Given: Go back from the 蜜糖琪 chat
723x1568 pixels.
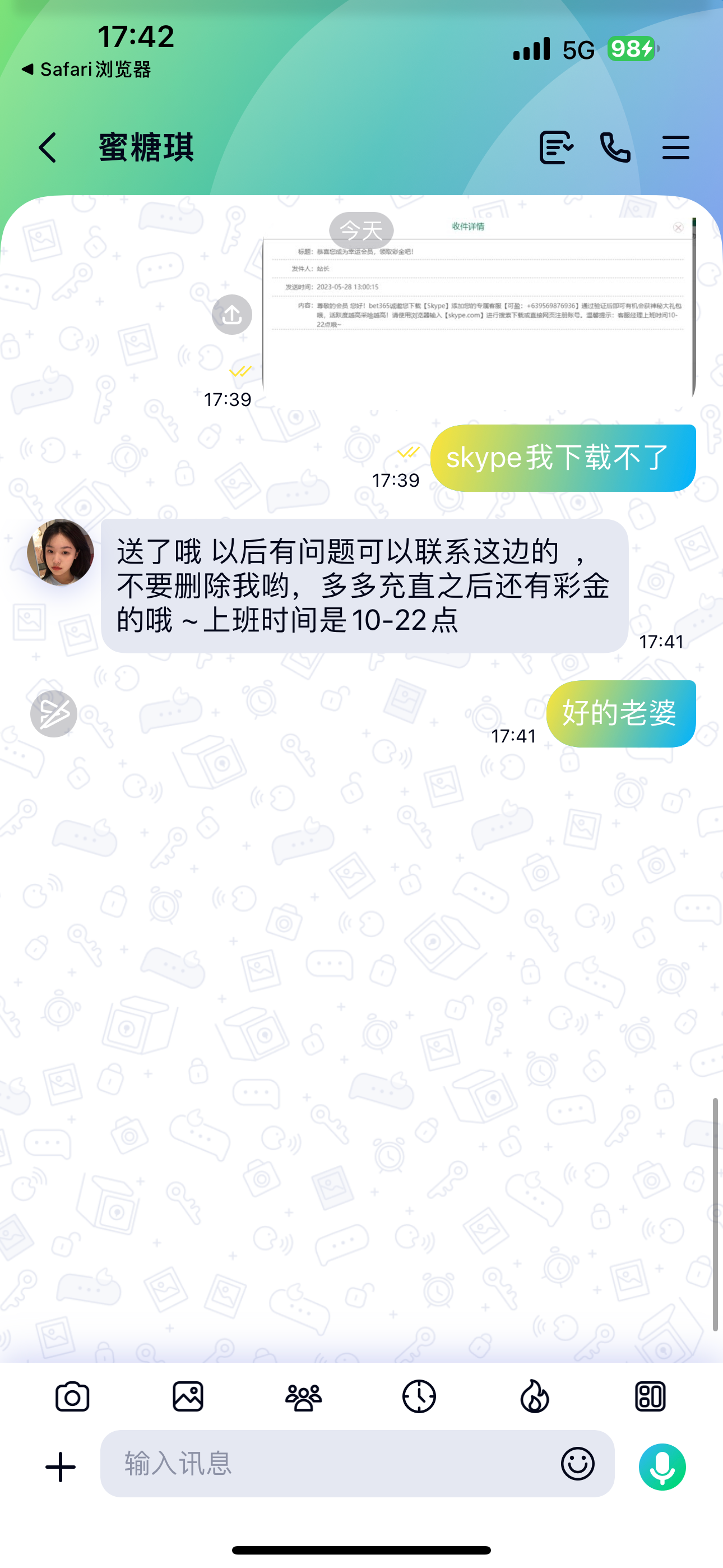Looking at the screenshot, I should pyautogui.click(x=48, y=148).
